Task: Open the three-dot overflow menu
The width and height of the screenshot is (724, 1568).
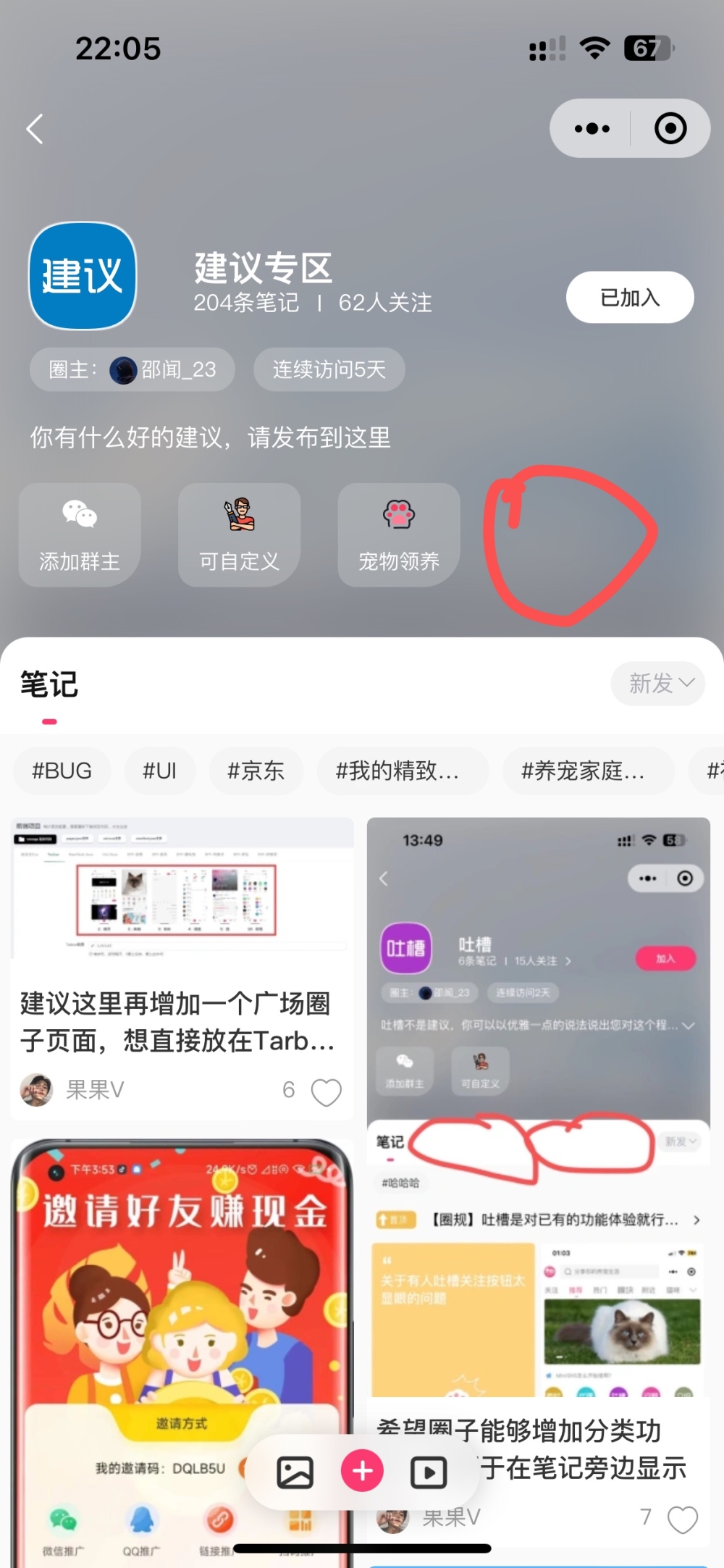Action: point(592,129)
